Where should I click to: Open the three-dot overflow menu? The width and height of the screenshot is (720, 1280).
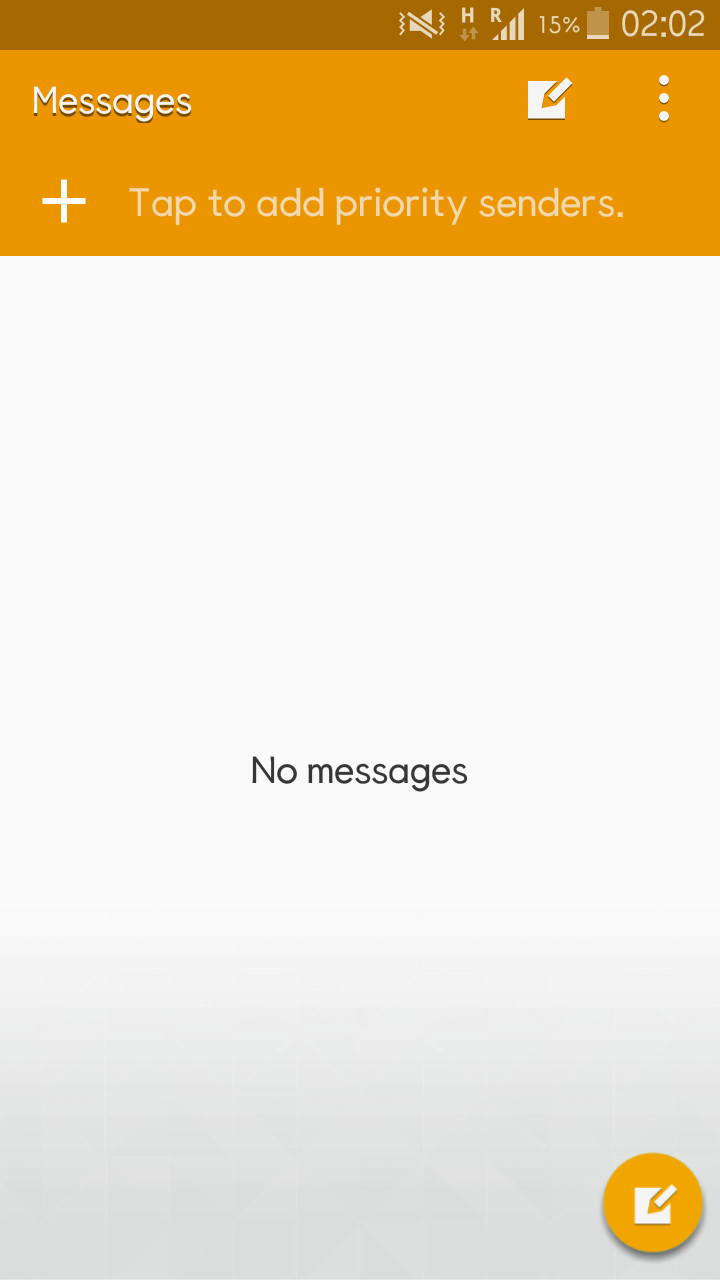(x=664, y=99)
